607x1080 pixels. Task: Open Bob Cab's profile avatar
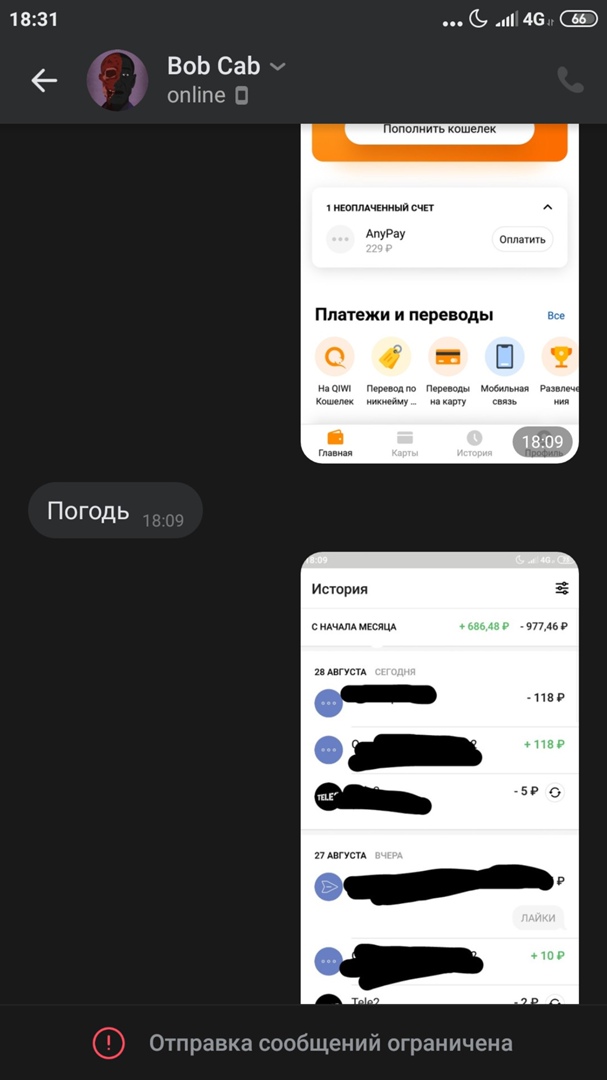(118, 80)
